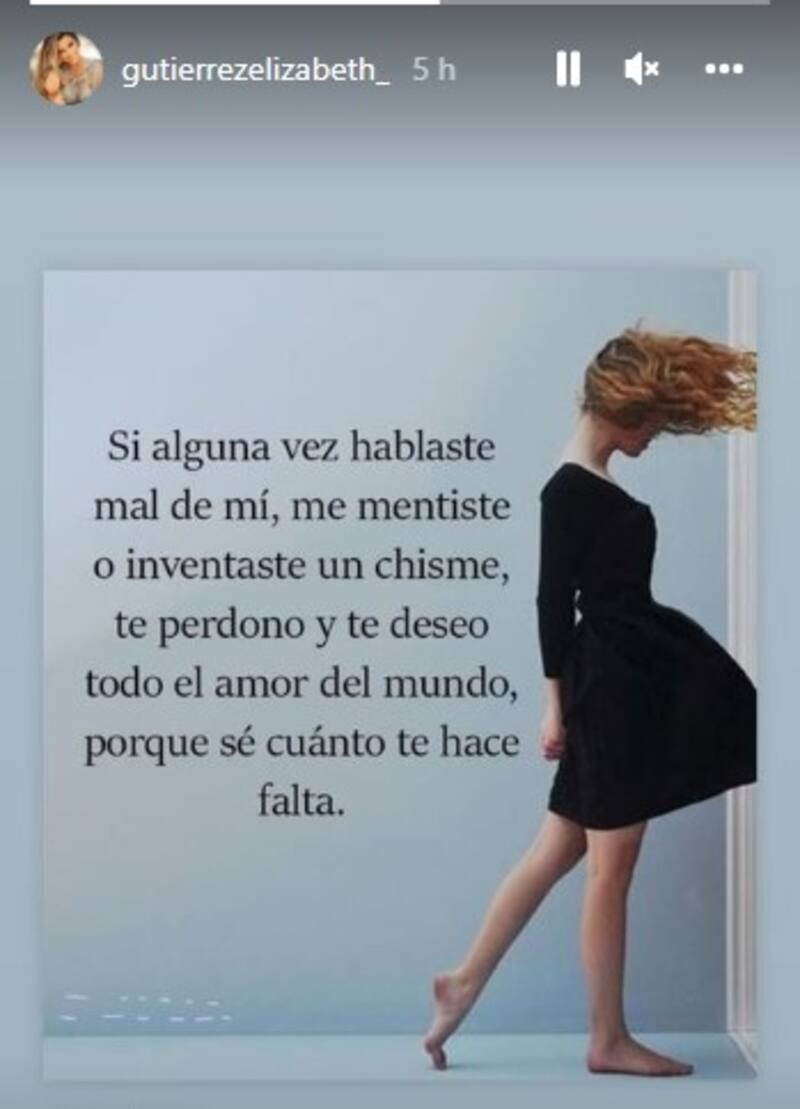Open gutierrezelizabeth_ profile picture
800x1109 pixels.
(66, 69)
